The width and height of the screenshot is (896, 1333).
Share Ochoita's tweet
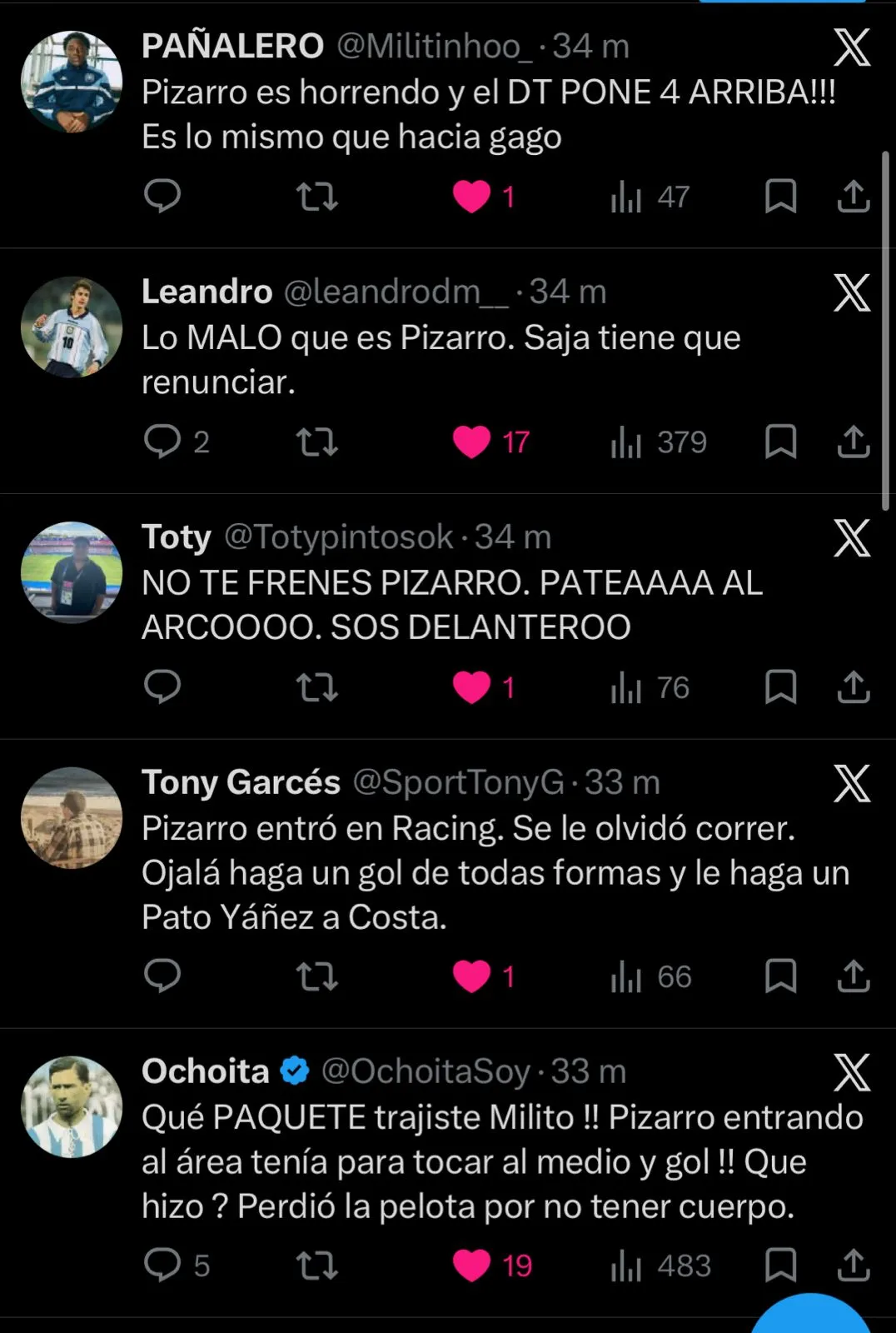click(x=853, y=1265)
